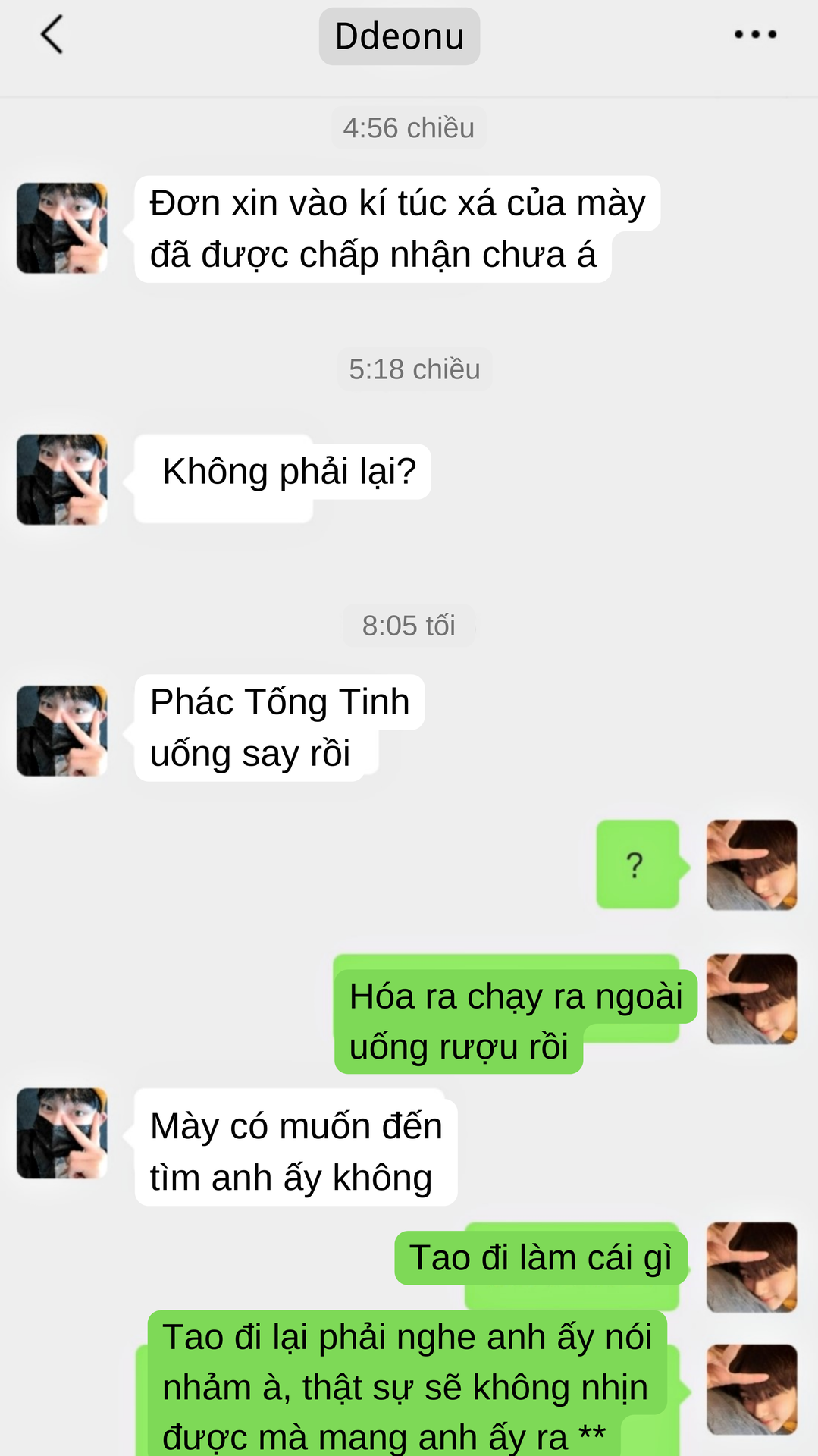Screen dimensions: 818x1456
Task: Open sender's avatar next to 'Phác Tống Tinh' message
Action: click(x=62, y=731)
